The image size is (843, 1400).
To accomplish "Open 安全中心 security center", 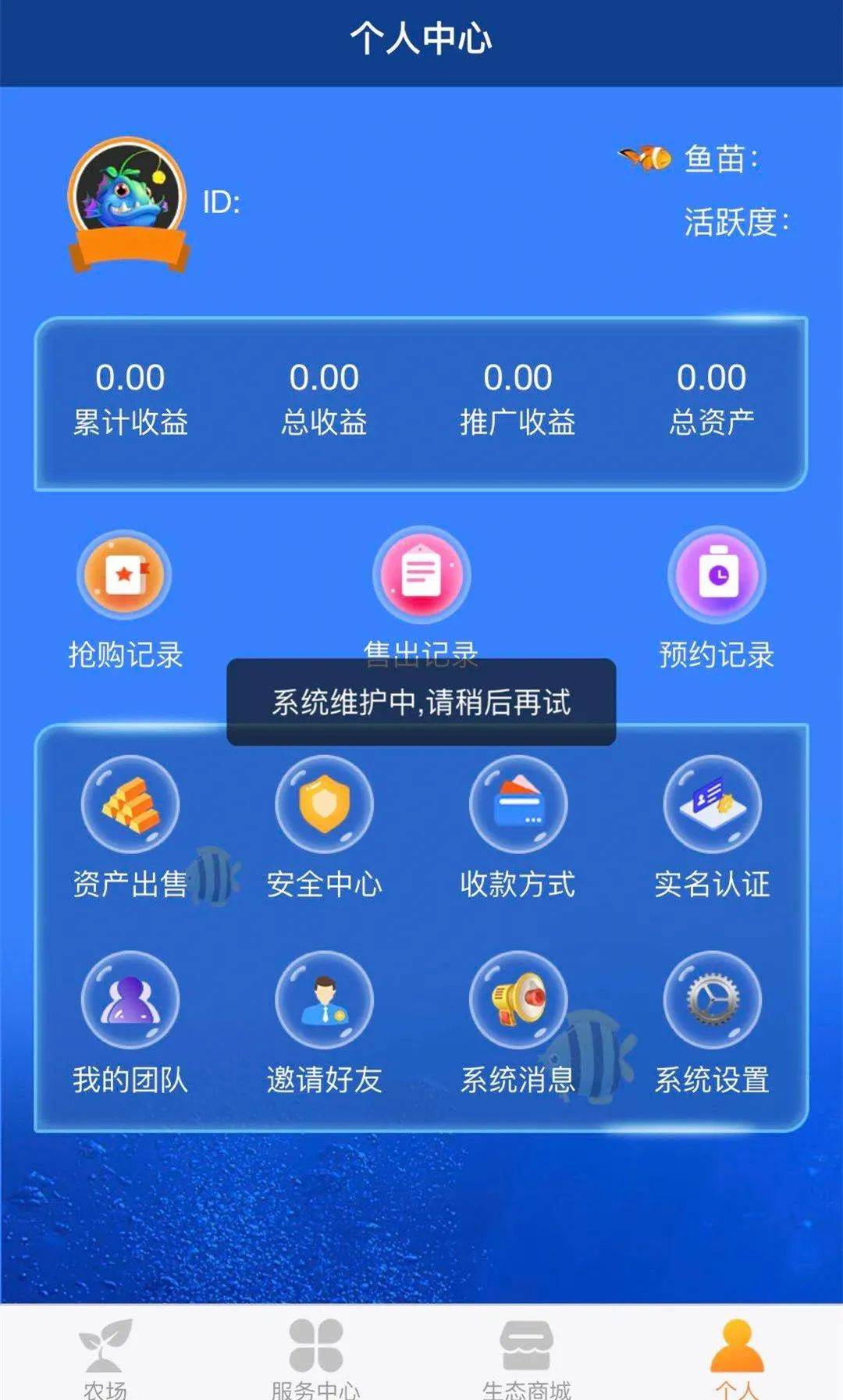I will (x=324, y=805).
